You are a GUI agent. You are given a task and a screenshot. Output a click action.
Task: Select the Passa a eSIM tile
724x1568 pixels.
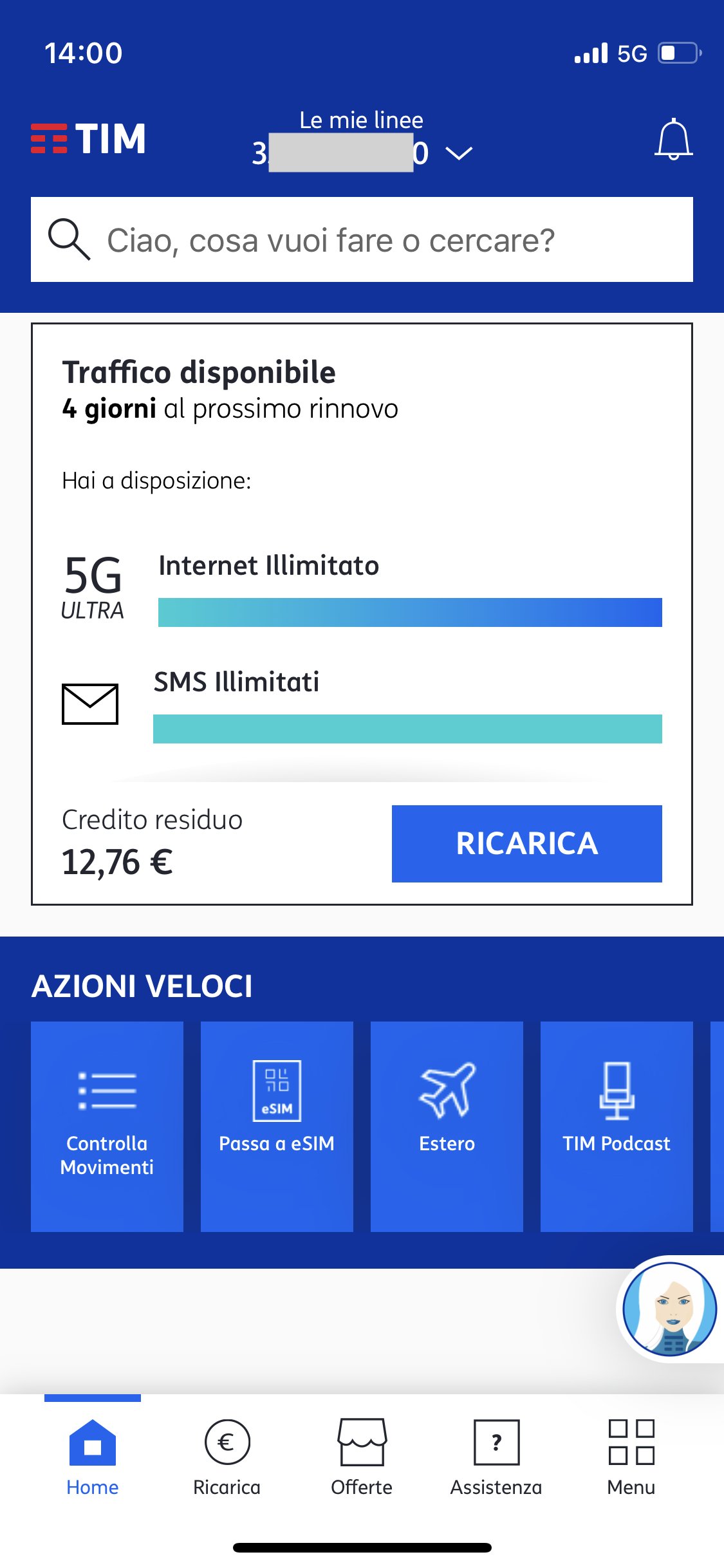[277, 1126]
